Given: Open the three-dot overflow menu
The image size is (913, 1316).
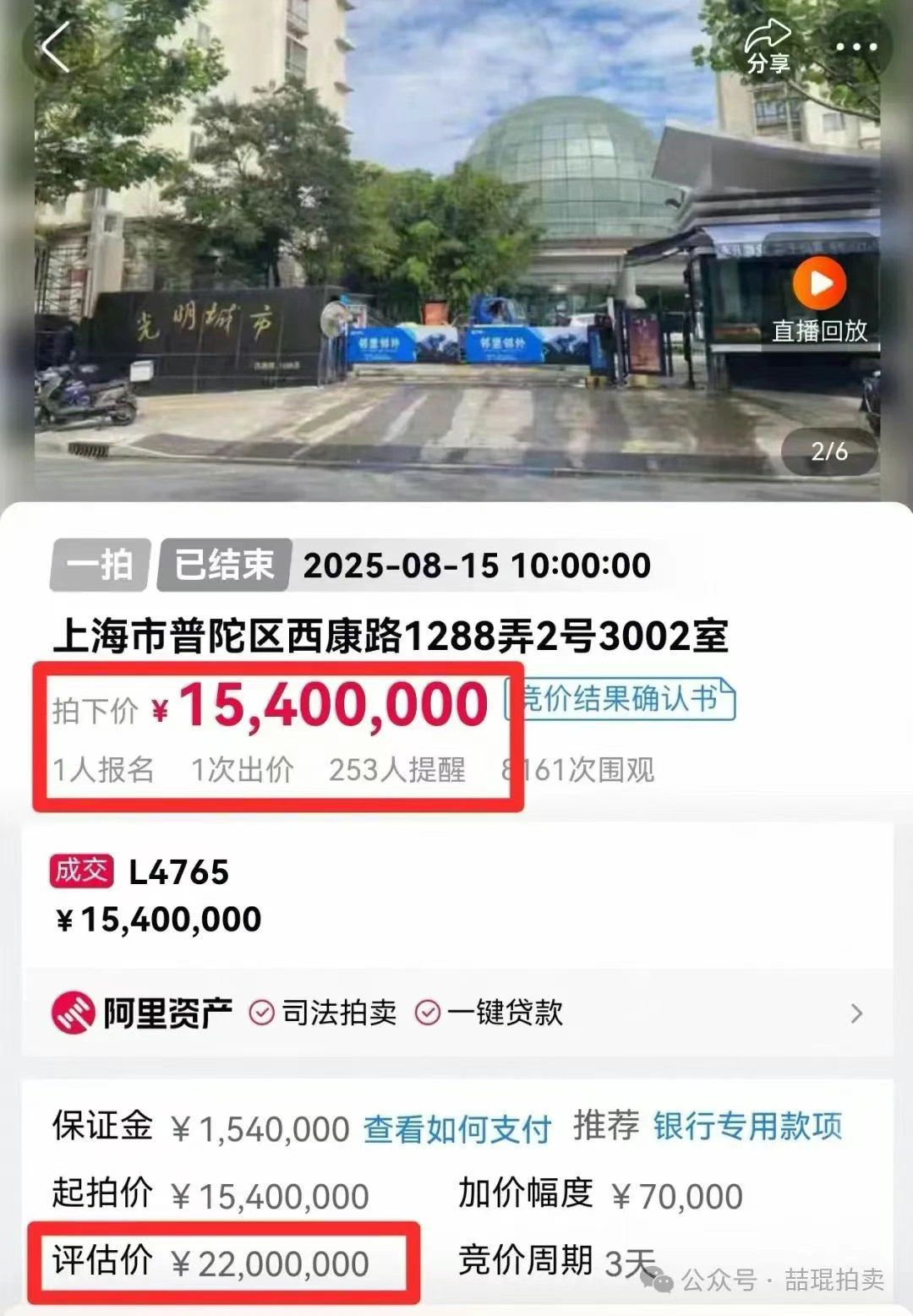Looking at the screenshot, I should click(856, 47).
